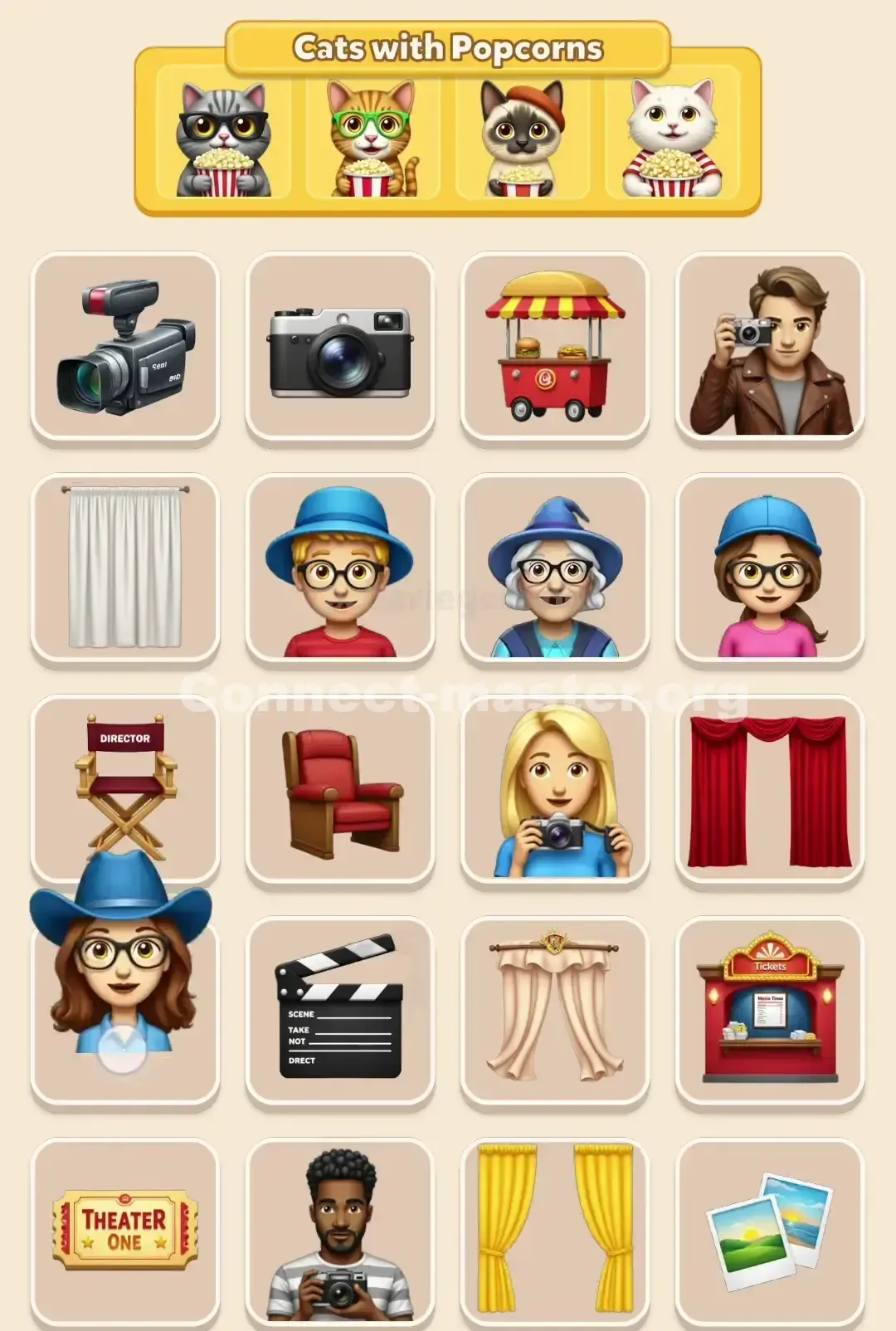Viewport: 896px width, 1331px height.
Task: Tap the orange cat with green glasses
Action: click(x=369, y=137)
